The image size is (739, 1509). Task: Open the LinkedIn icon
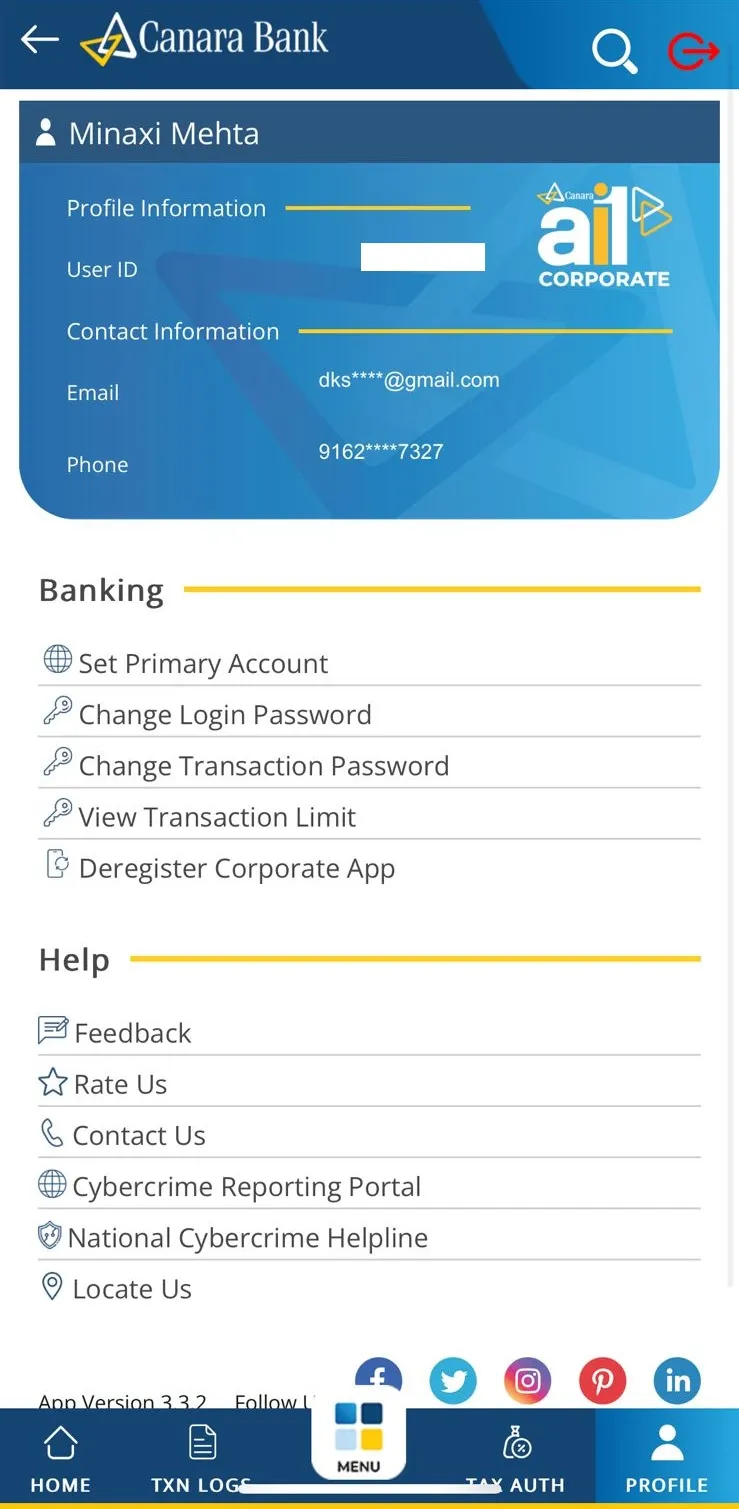click(x=676, y=1380)
